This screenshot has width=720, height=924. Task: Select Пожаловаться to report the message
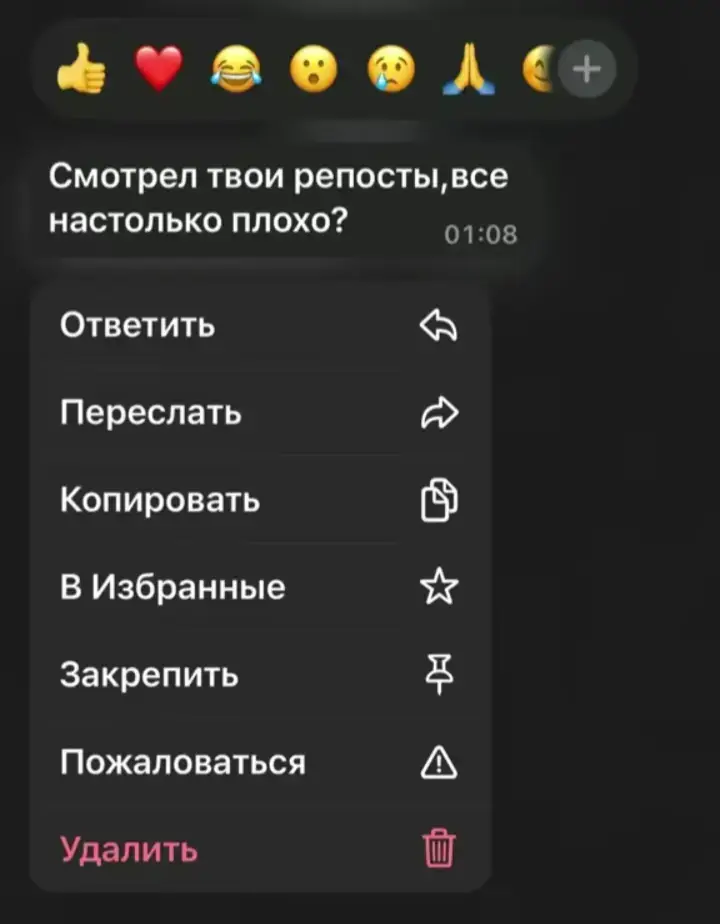click(183, 762)
